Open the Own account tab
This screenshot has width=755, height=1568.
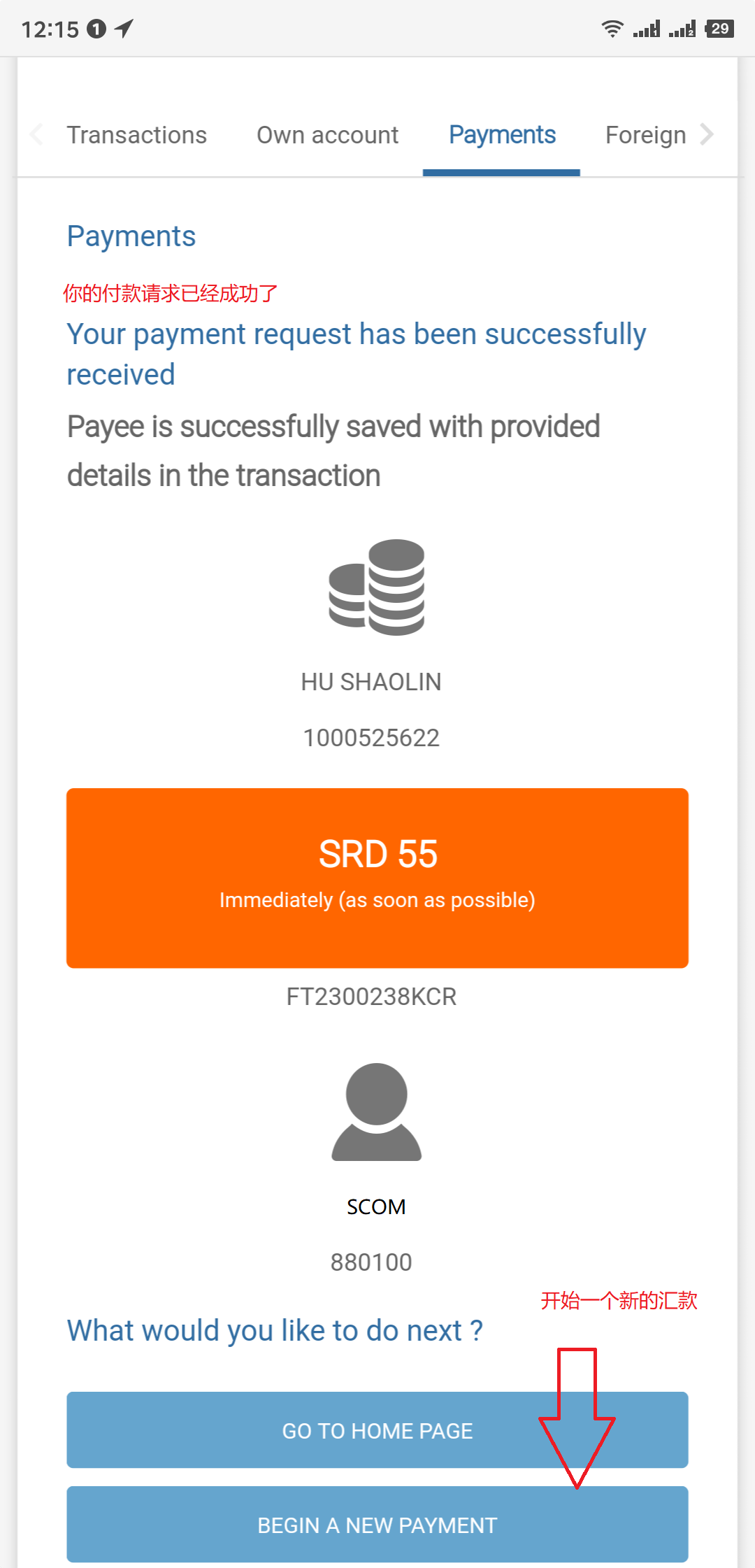pos(327,135)
